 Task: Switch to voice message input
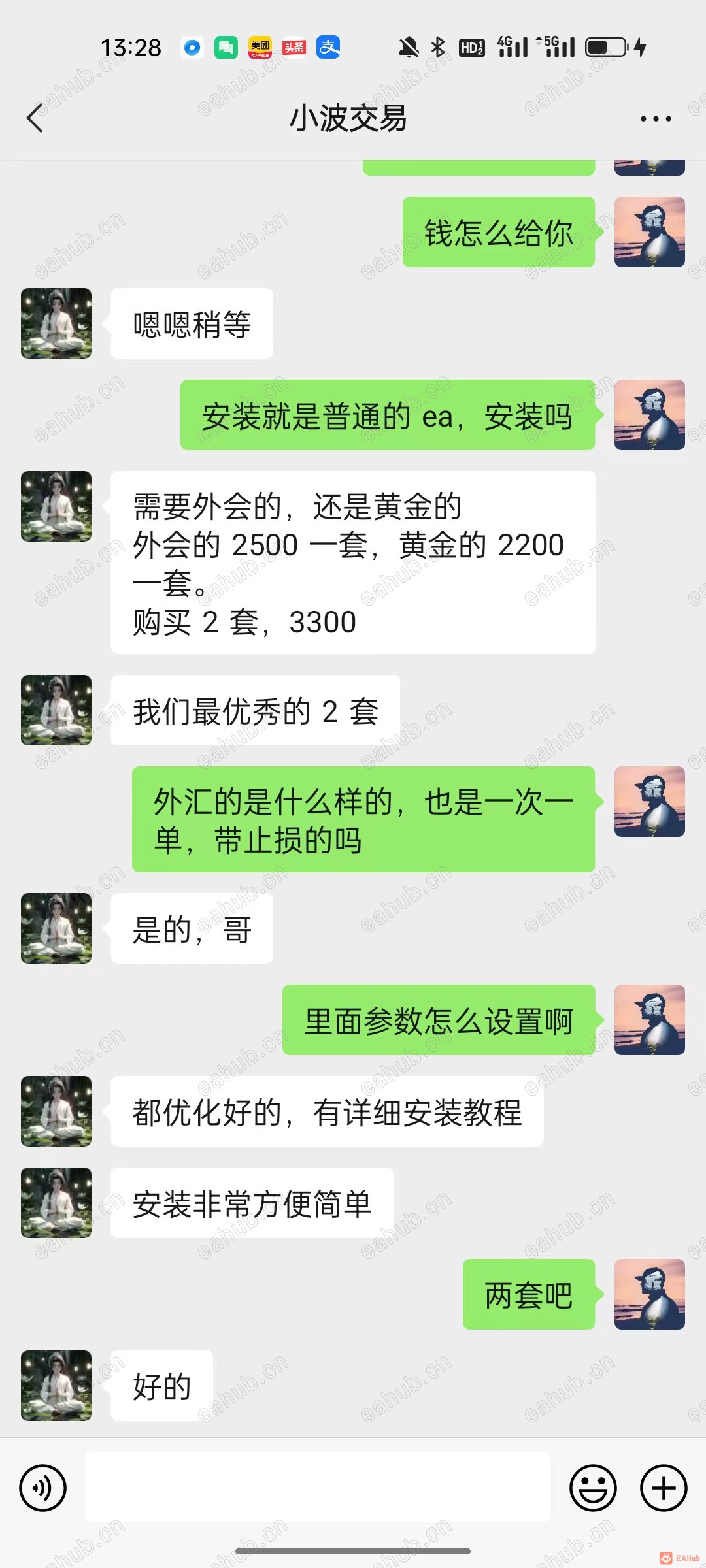point(43,1488)
